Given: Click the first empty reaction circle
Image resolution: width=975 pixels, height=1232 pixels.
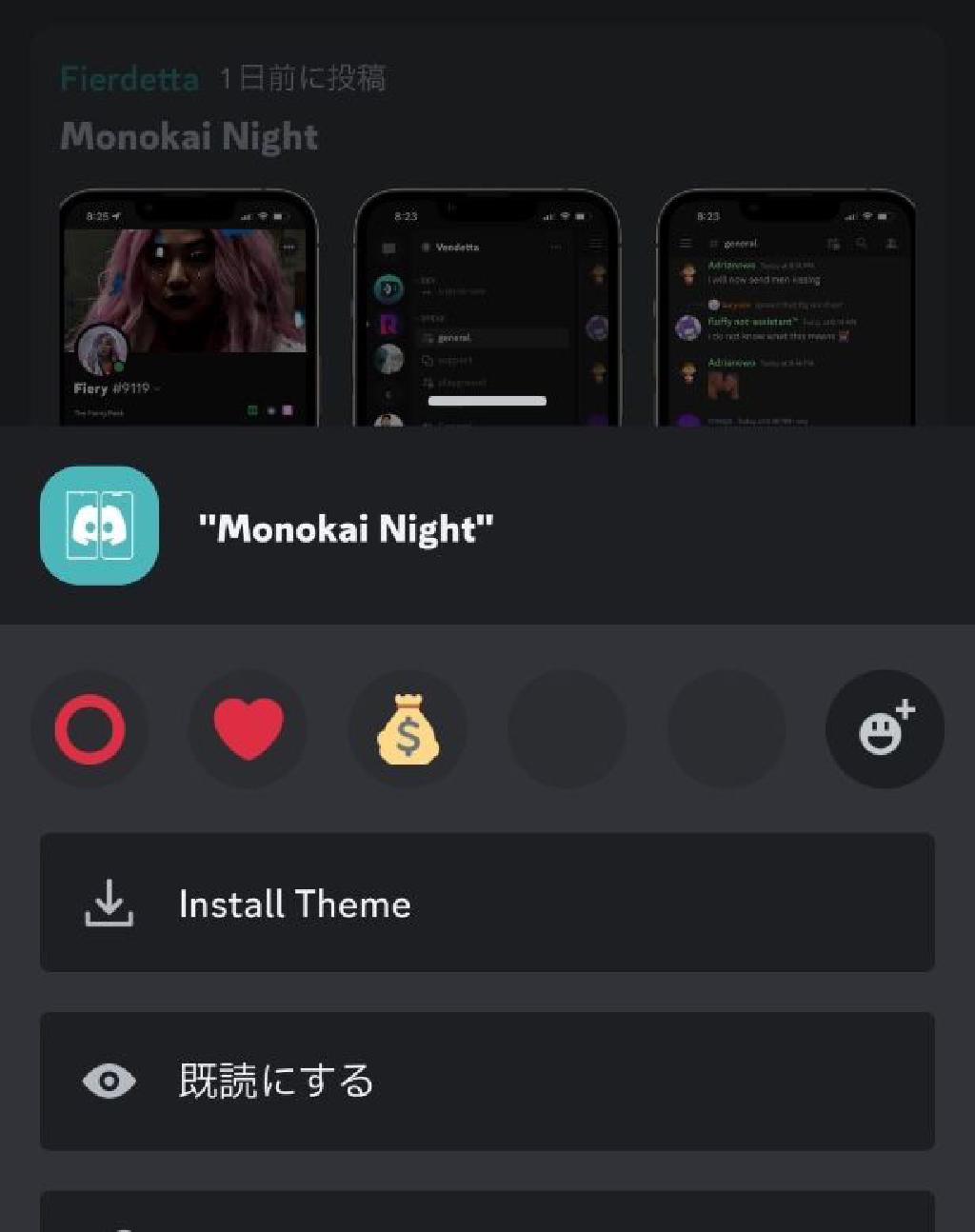Looking at the screenshot, I should point(566,728).
